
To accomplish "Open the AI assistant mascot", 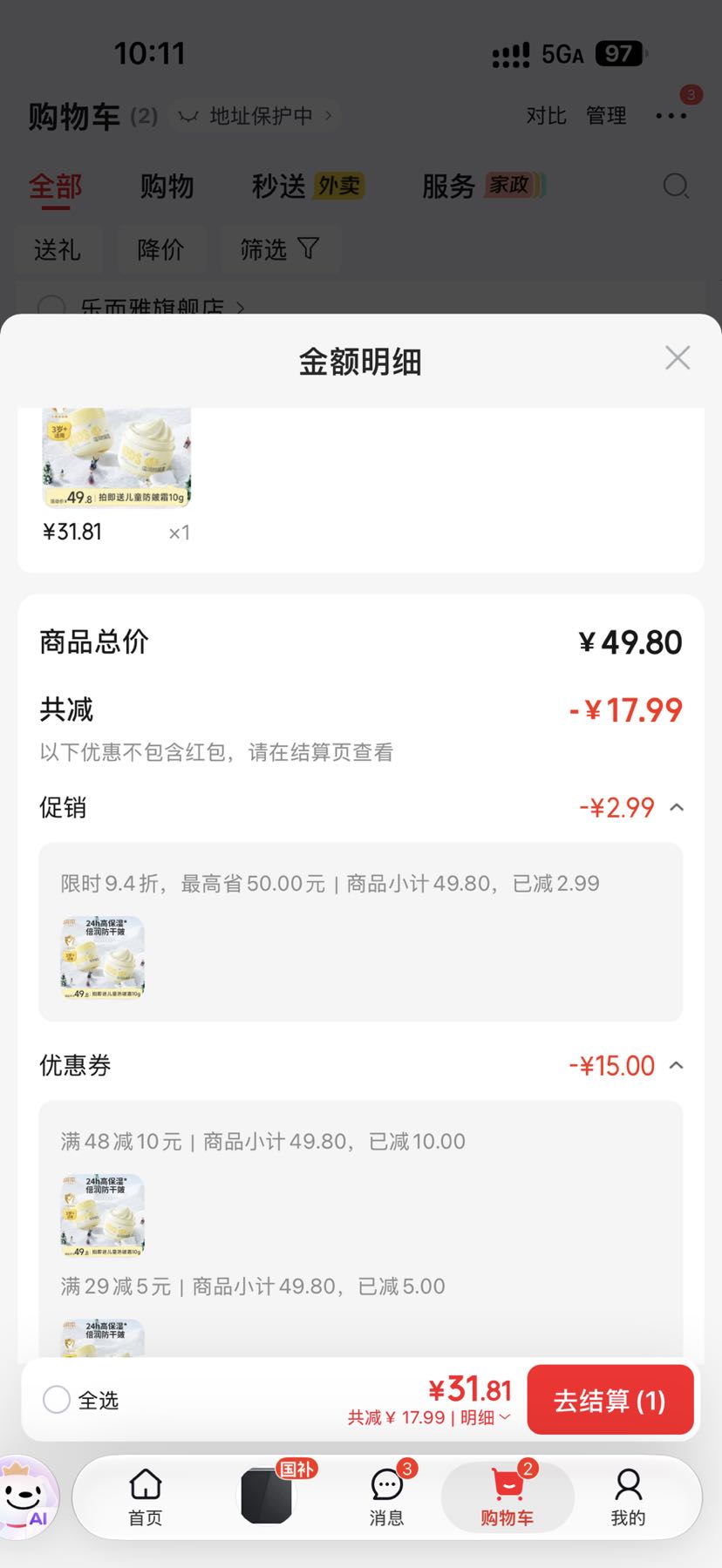I will 28,1498.
